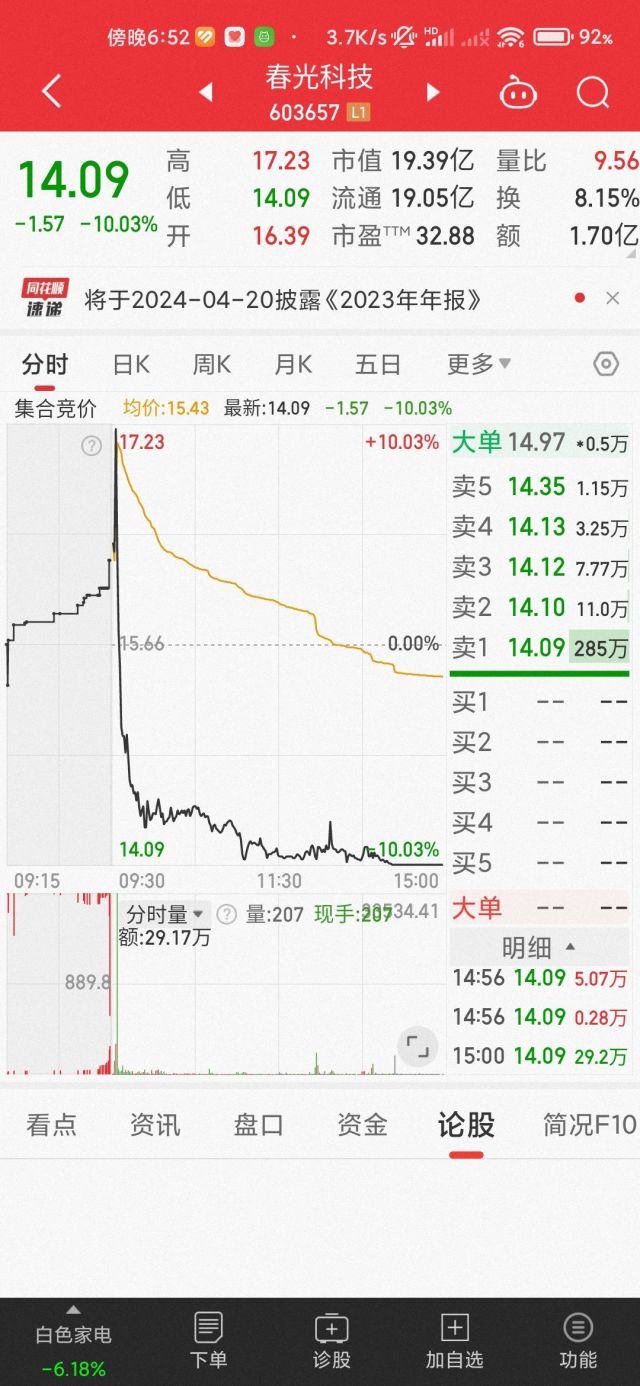Go back using the top-left arrow
This screenshot has height=1386, width=640.
(x=52, y=92)
